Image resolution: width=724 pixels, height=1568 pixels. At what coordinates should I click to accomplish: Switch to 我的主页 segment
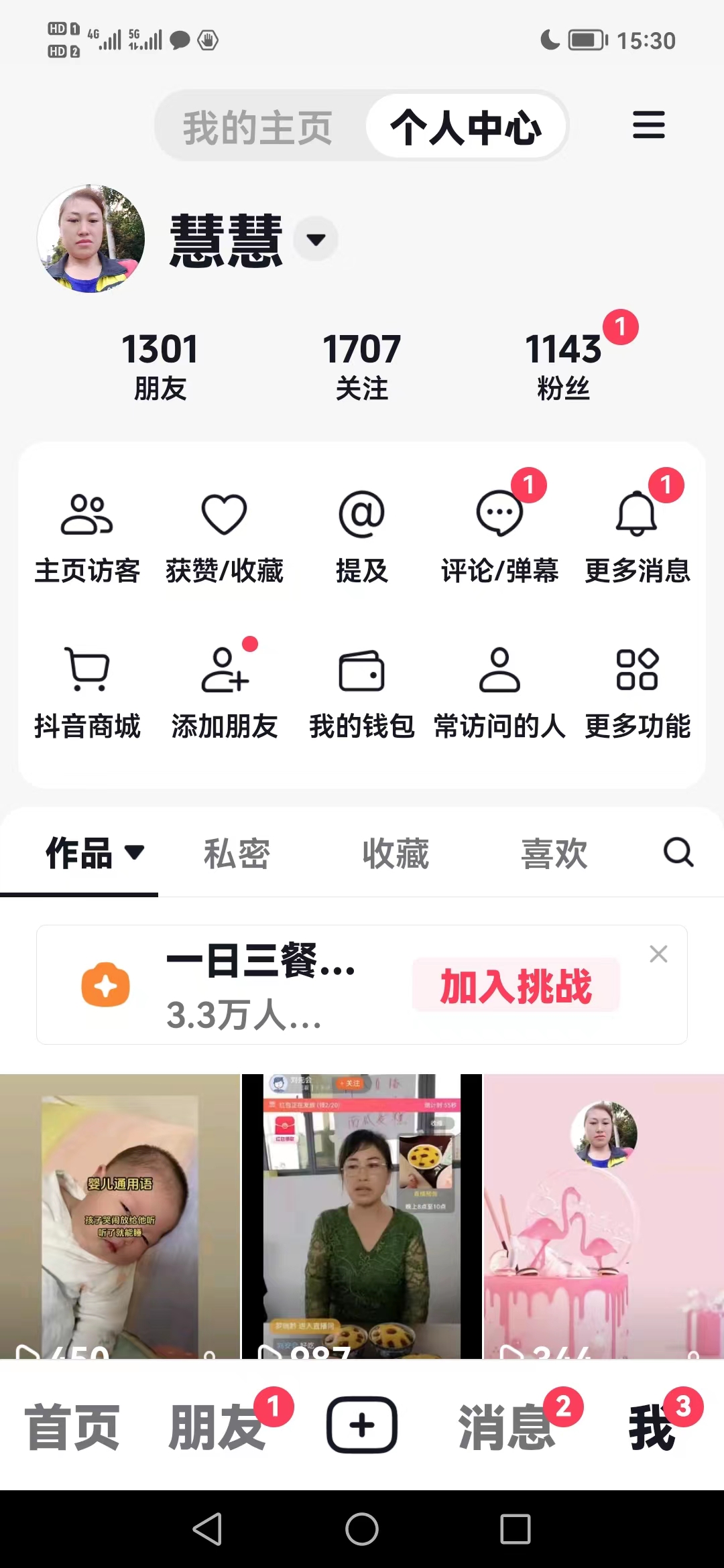(258, 127)
